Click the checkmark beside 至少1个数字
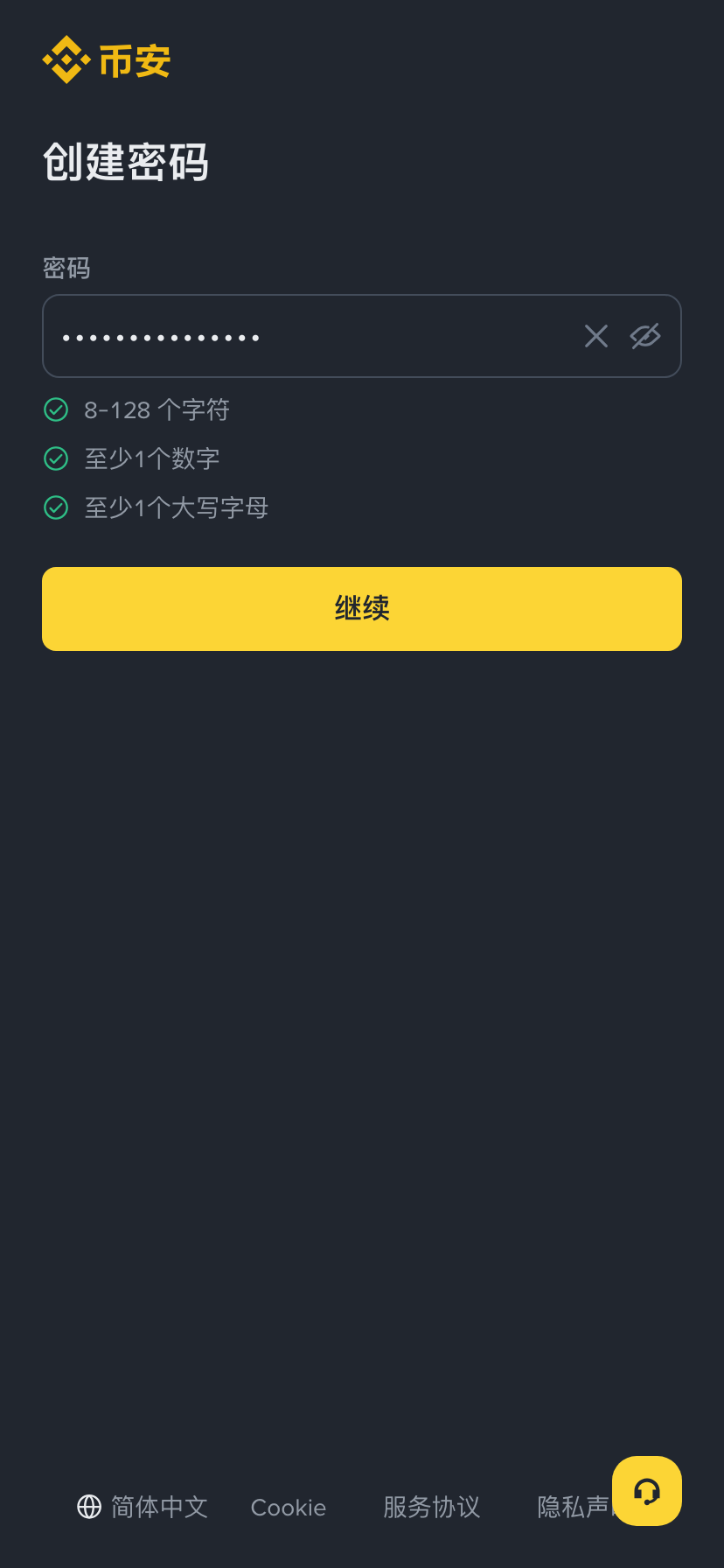Image resolution: width=724 pixels, height=1568 pixels. (x=56, y=458)
